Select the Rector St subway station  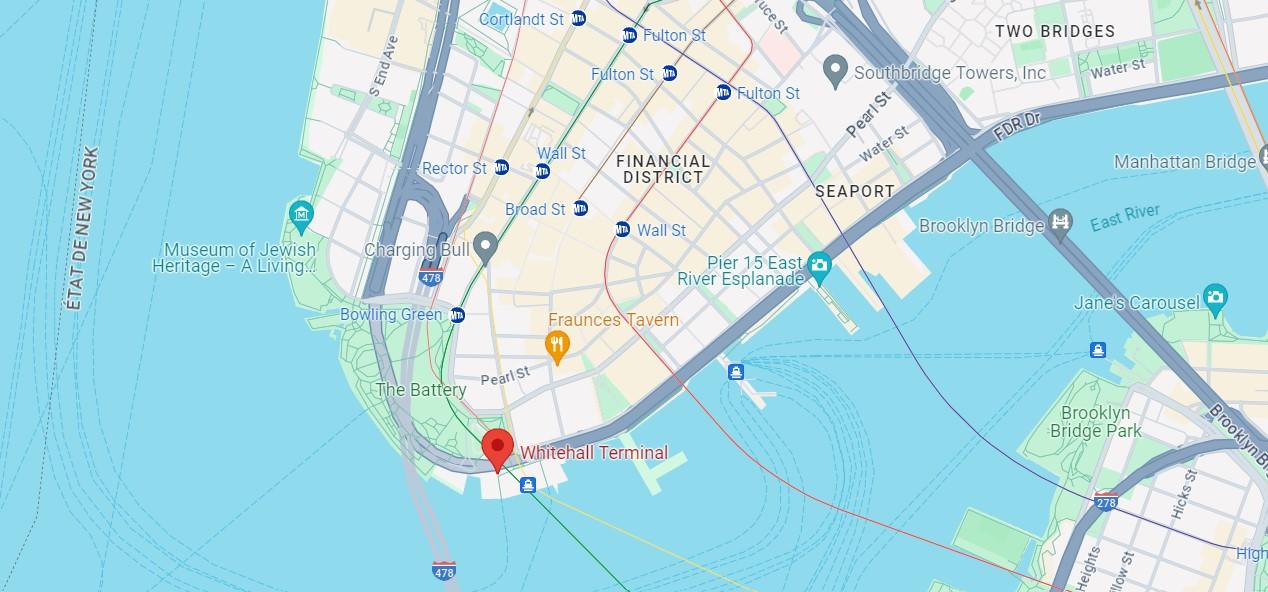tap(502, 168)
